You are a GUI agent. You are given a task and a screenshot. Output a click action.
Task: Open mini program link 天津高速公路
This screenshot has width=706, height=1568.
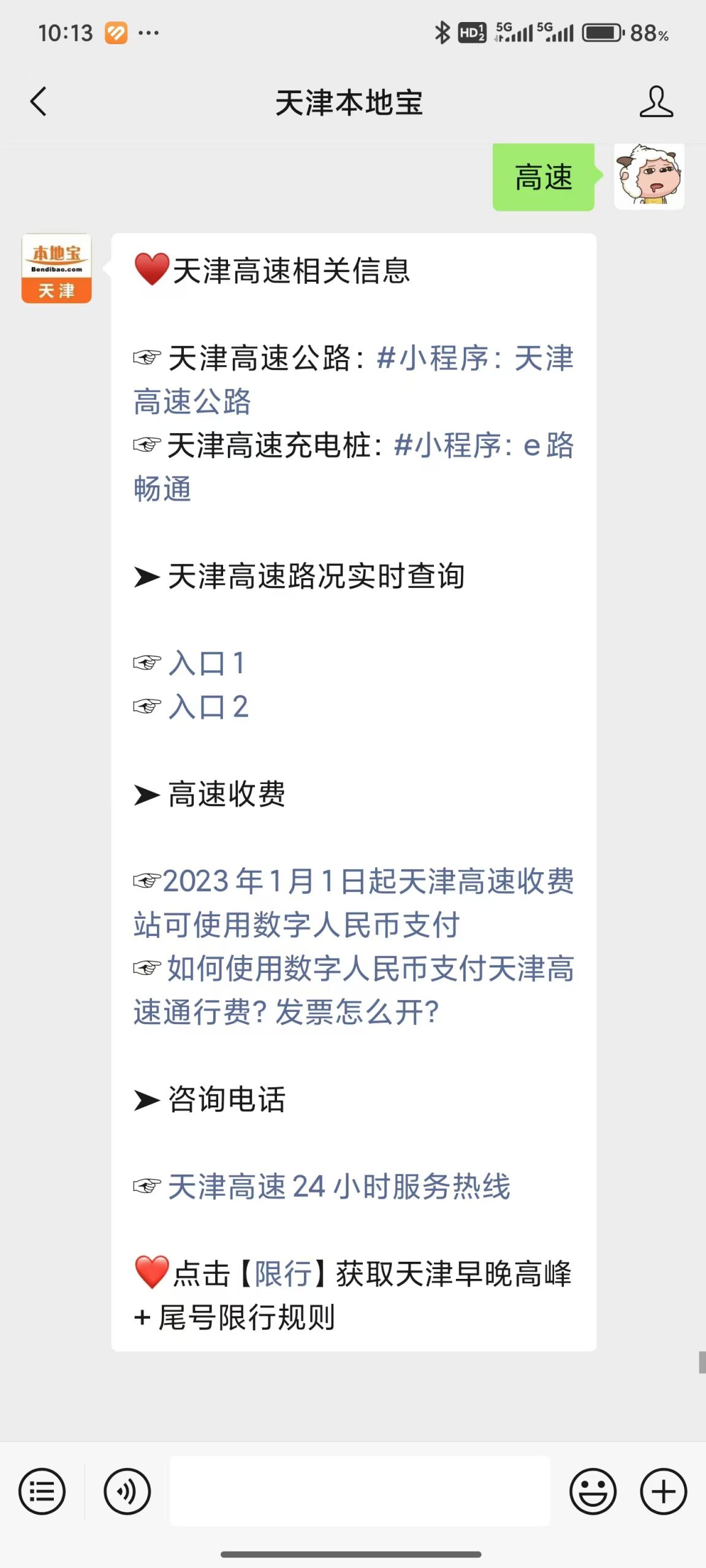click(x=354, y=380)
